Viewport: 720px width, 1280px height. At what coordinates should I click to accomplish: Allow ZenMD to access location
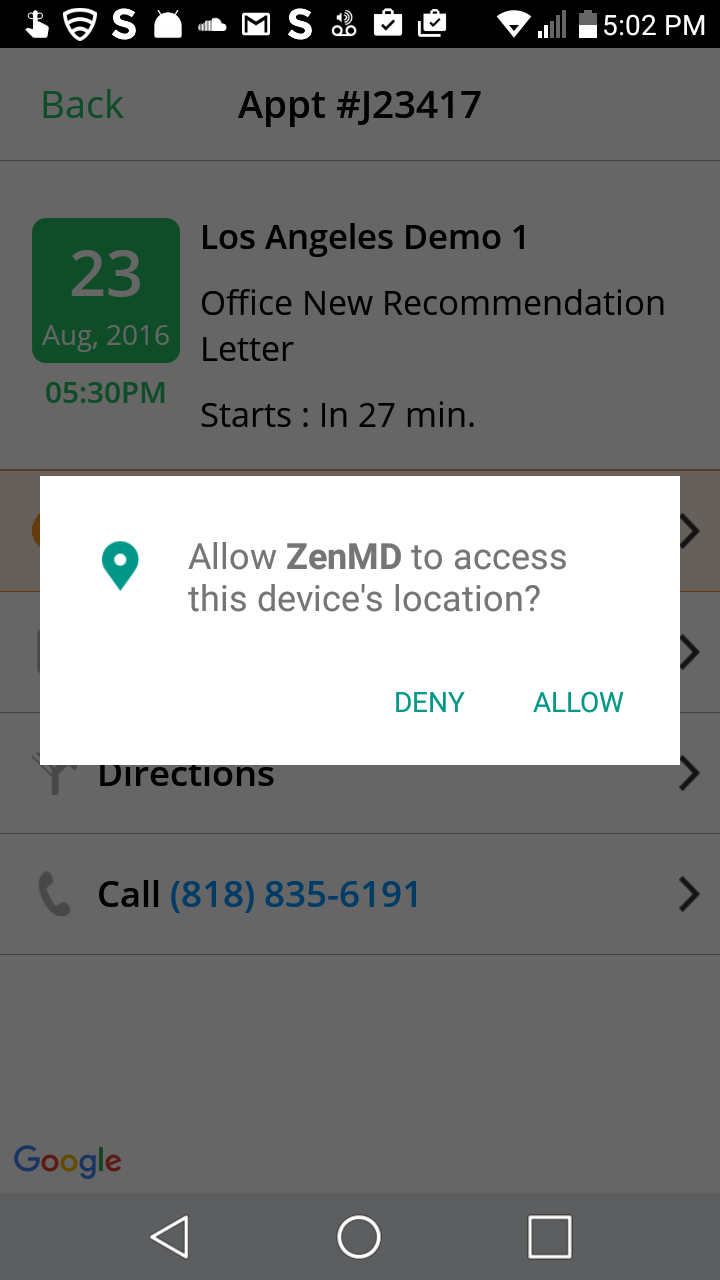pos(578,702)
